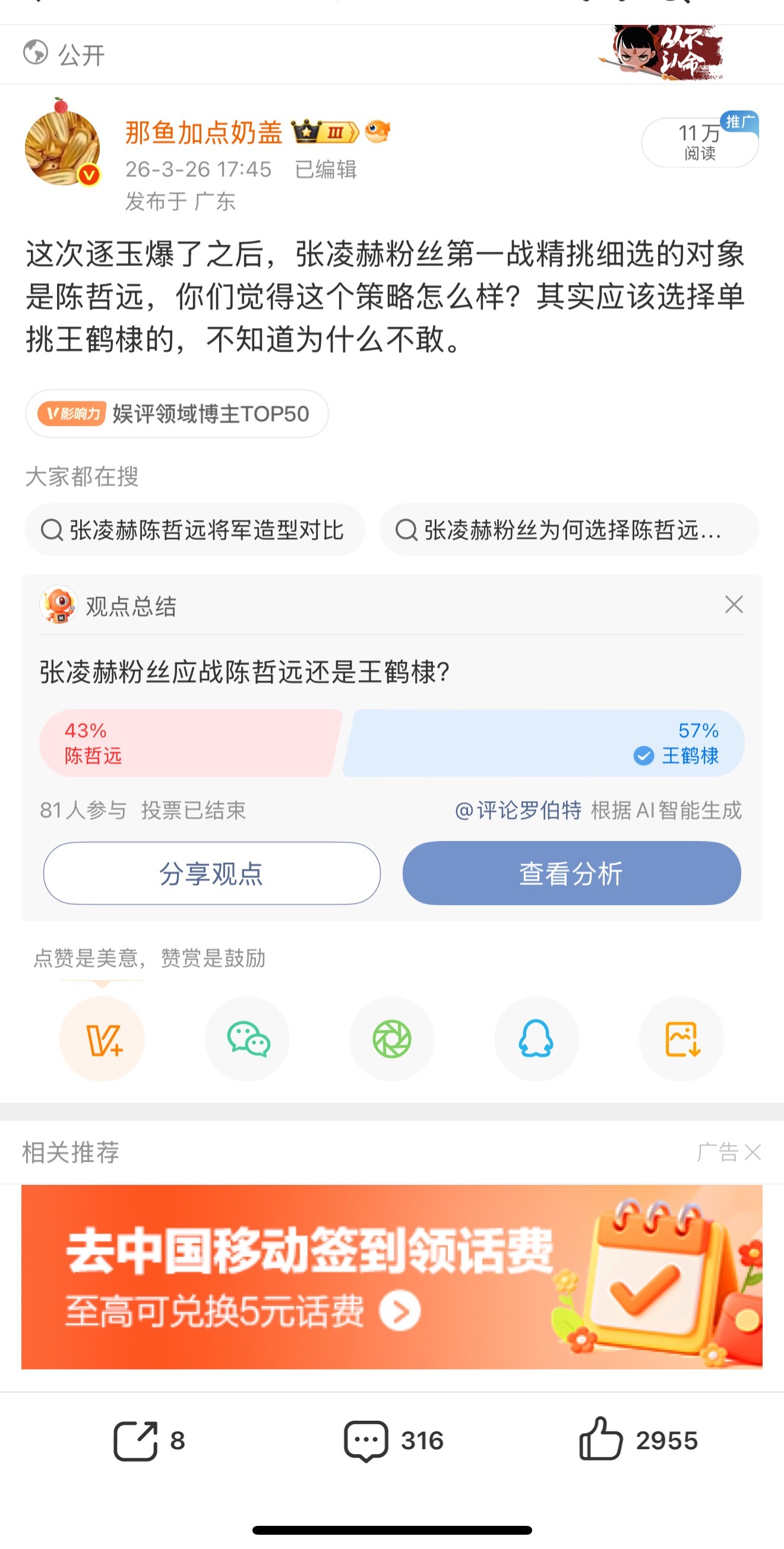
Task: Search 张凌赫陈哲远将军造型对比
Action: click(x=194, y=530)
